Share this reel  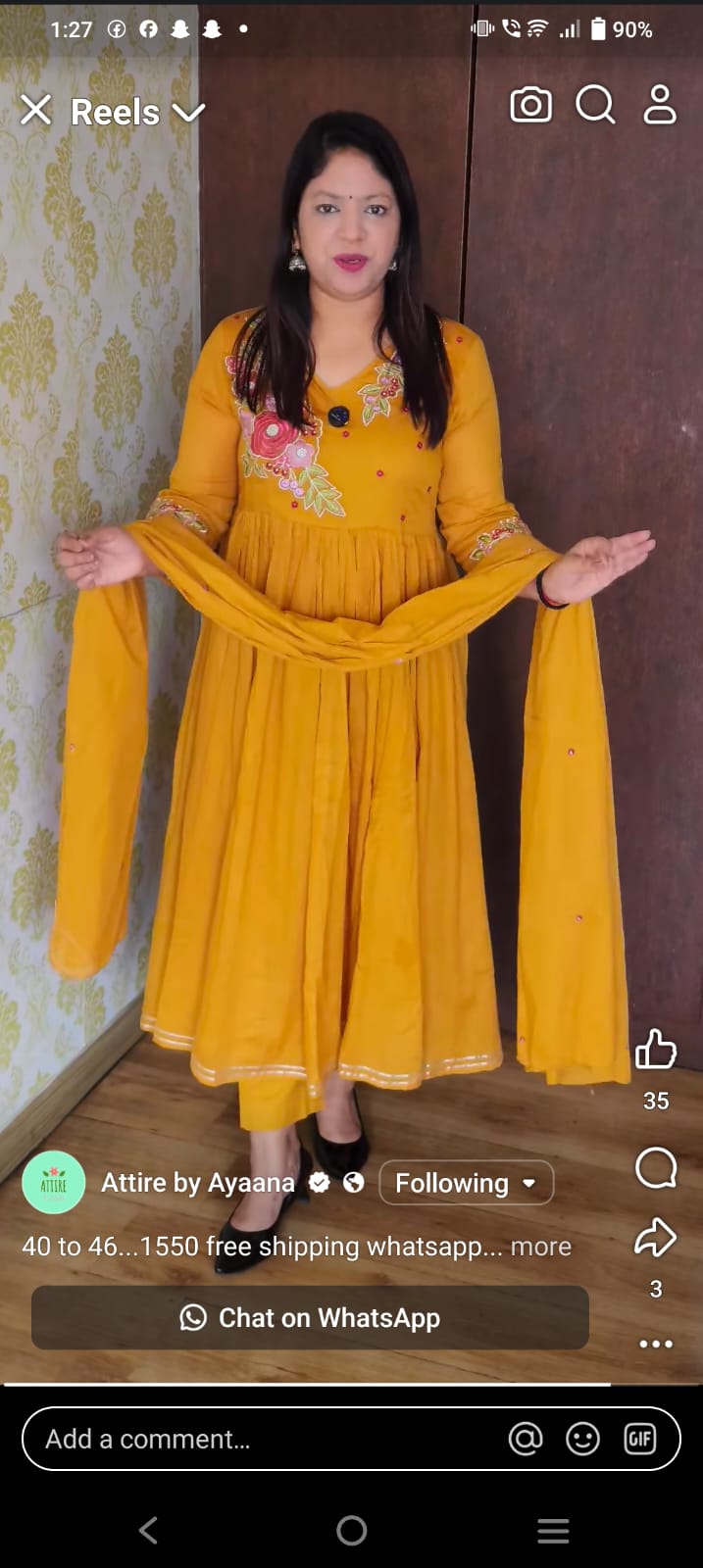656,1238
